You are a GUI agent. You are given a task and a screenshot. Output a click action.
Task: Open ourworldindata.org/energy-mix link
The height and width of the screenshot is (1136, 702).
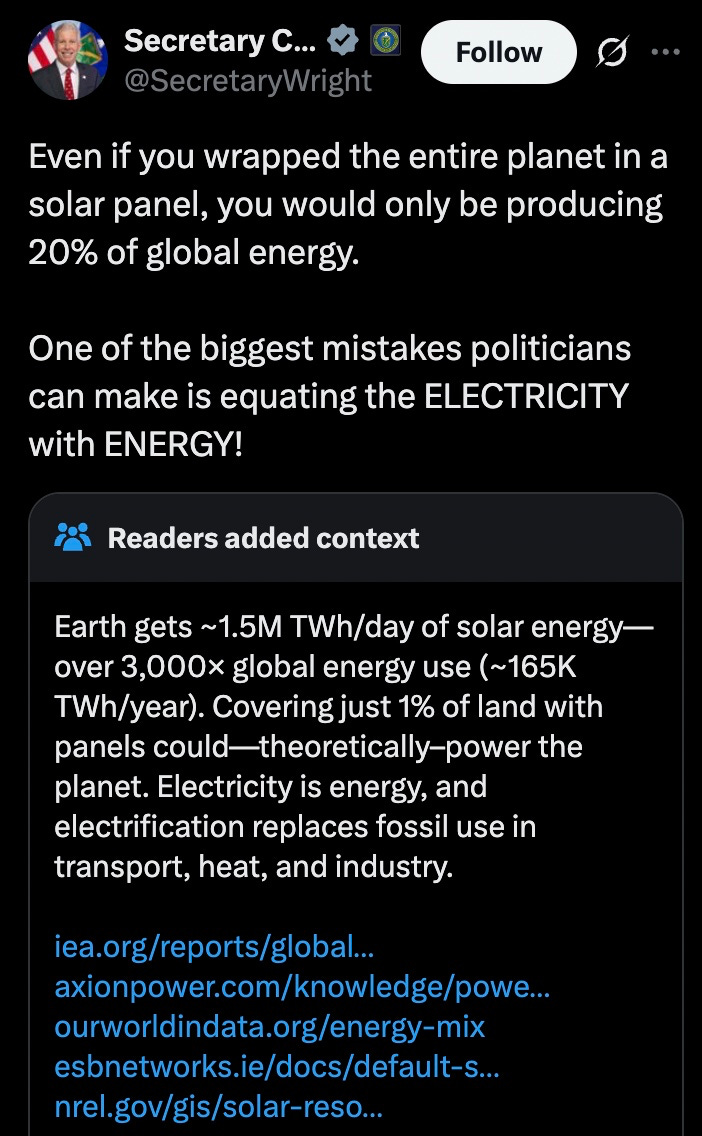(x=269, y=1026)
